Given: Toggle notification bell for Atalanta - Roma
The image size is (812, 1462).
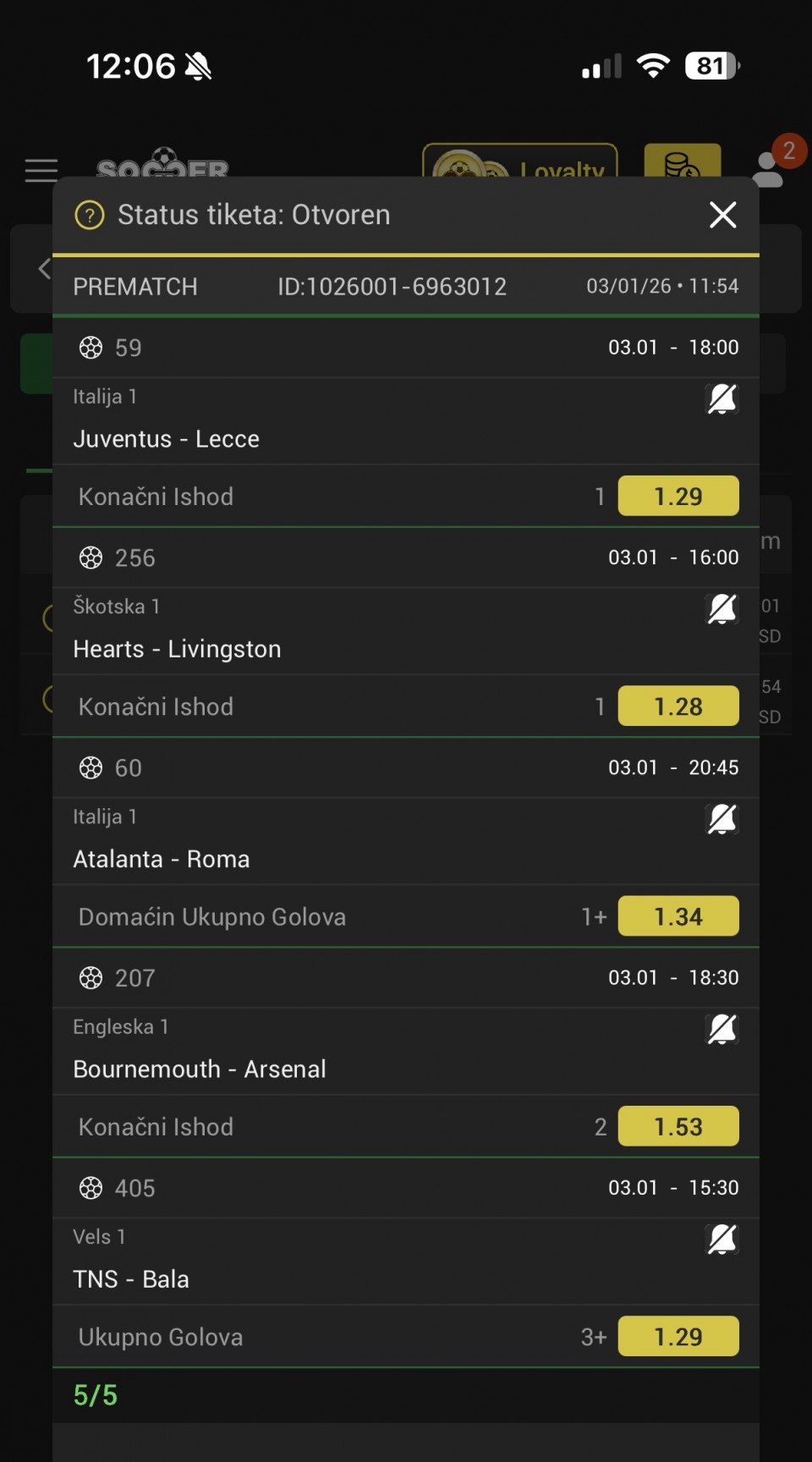Looking at the screenshot, I should point(721,818).
